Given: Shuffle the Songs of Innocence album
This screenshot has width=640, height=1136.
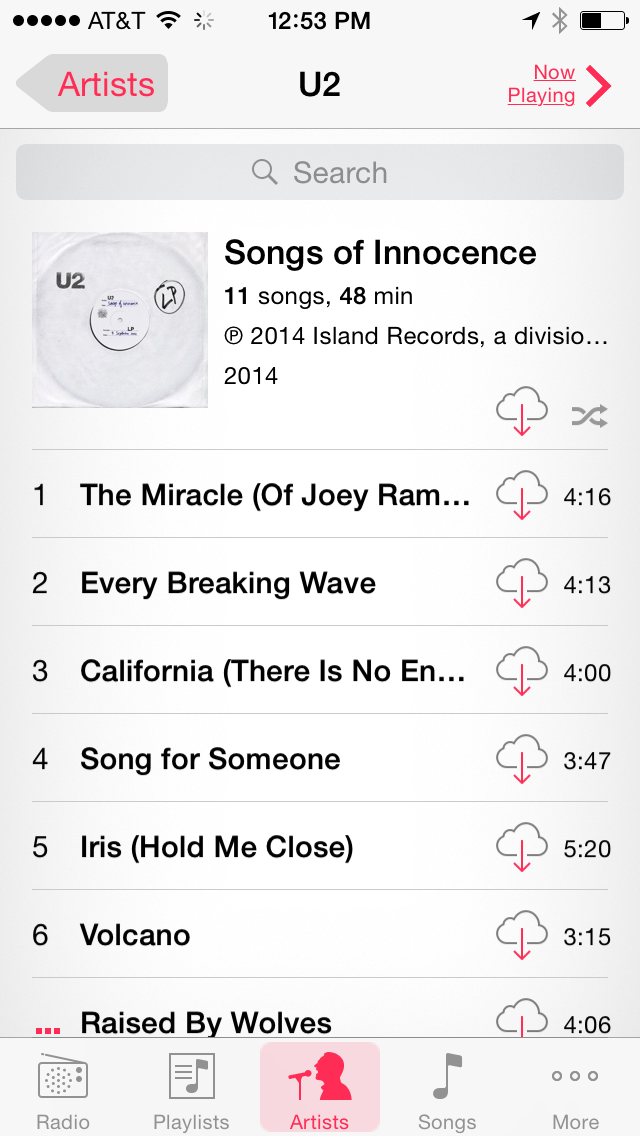Looking at the screenshot, I should [x=589, y=416].
